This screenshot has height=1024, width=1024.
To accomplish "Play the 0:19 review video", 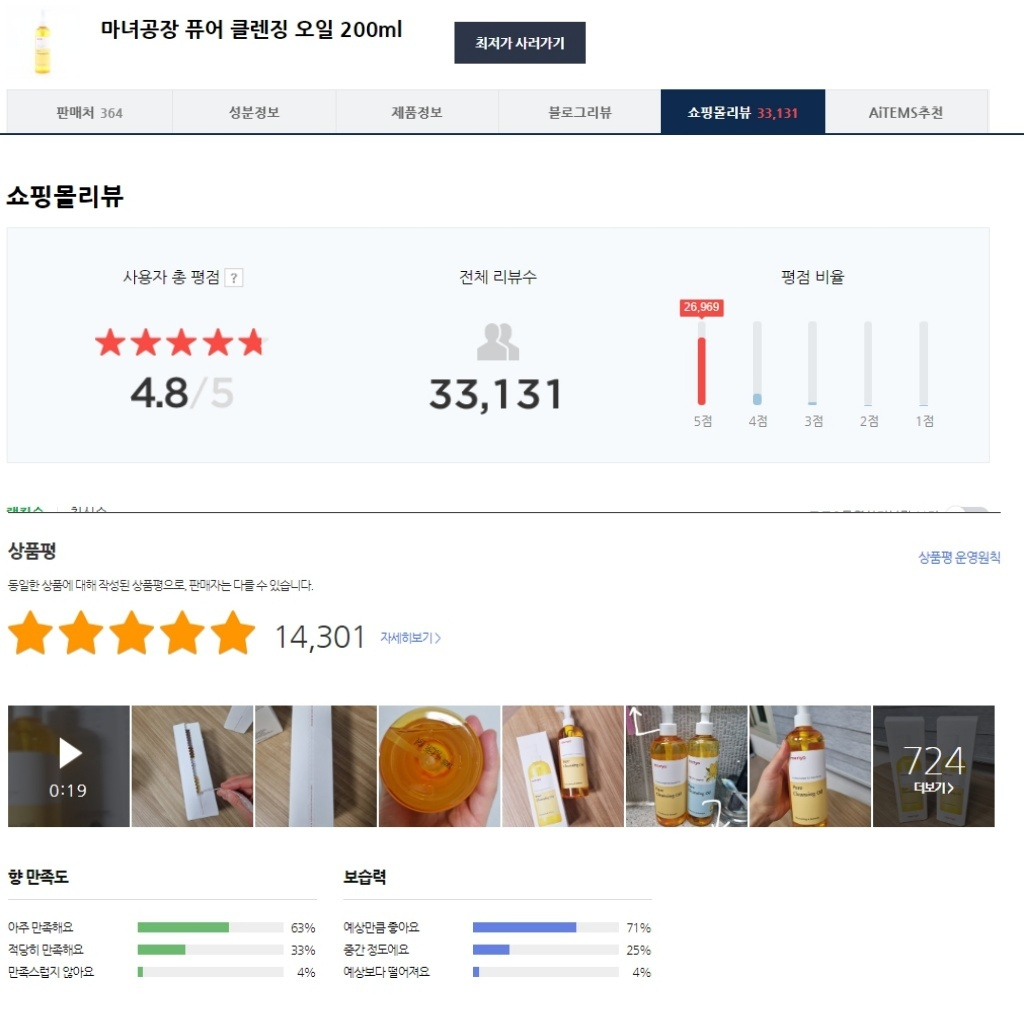I will (x=69, y=766).
